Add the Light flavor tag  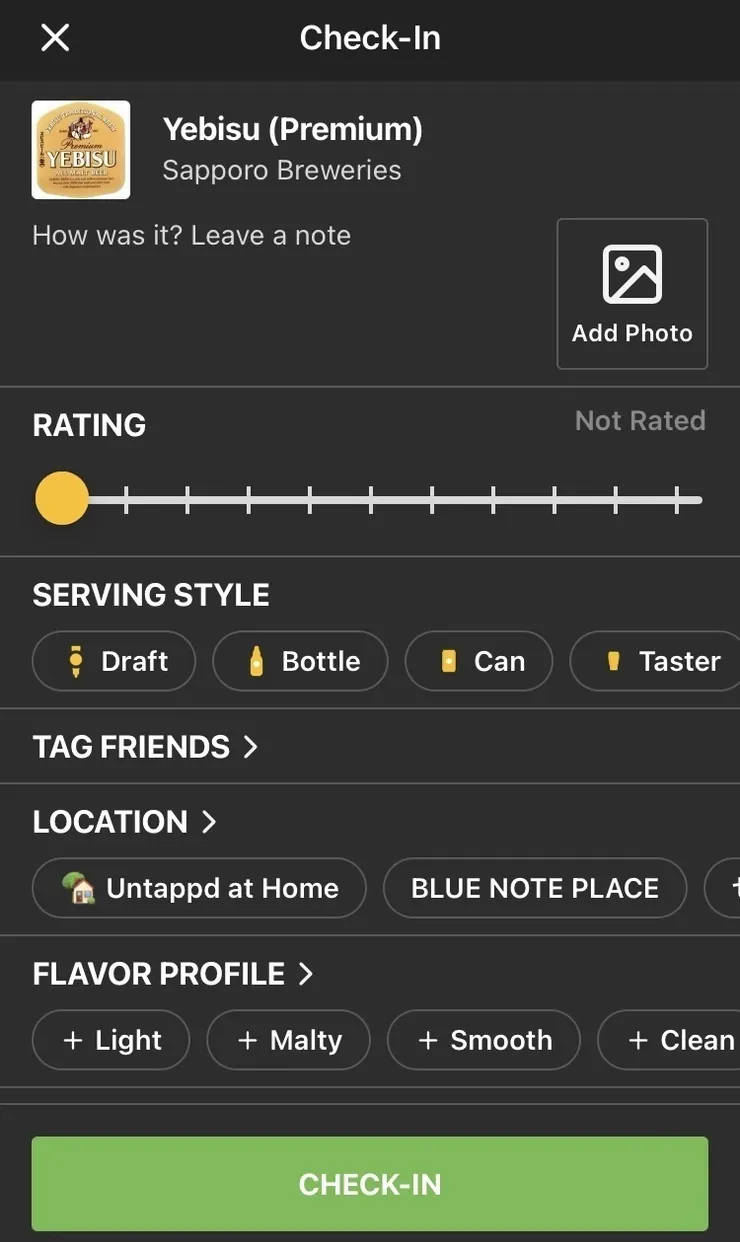pyautogui.click(x=111, y=1040)
